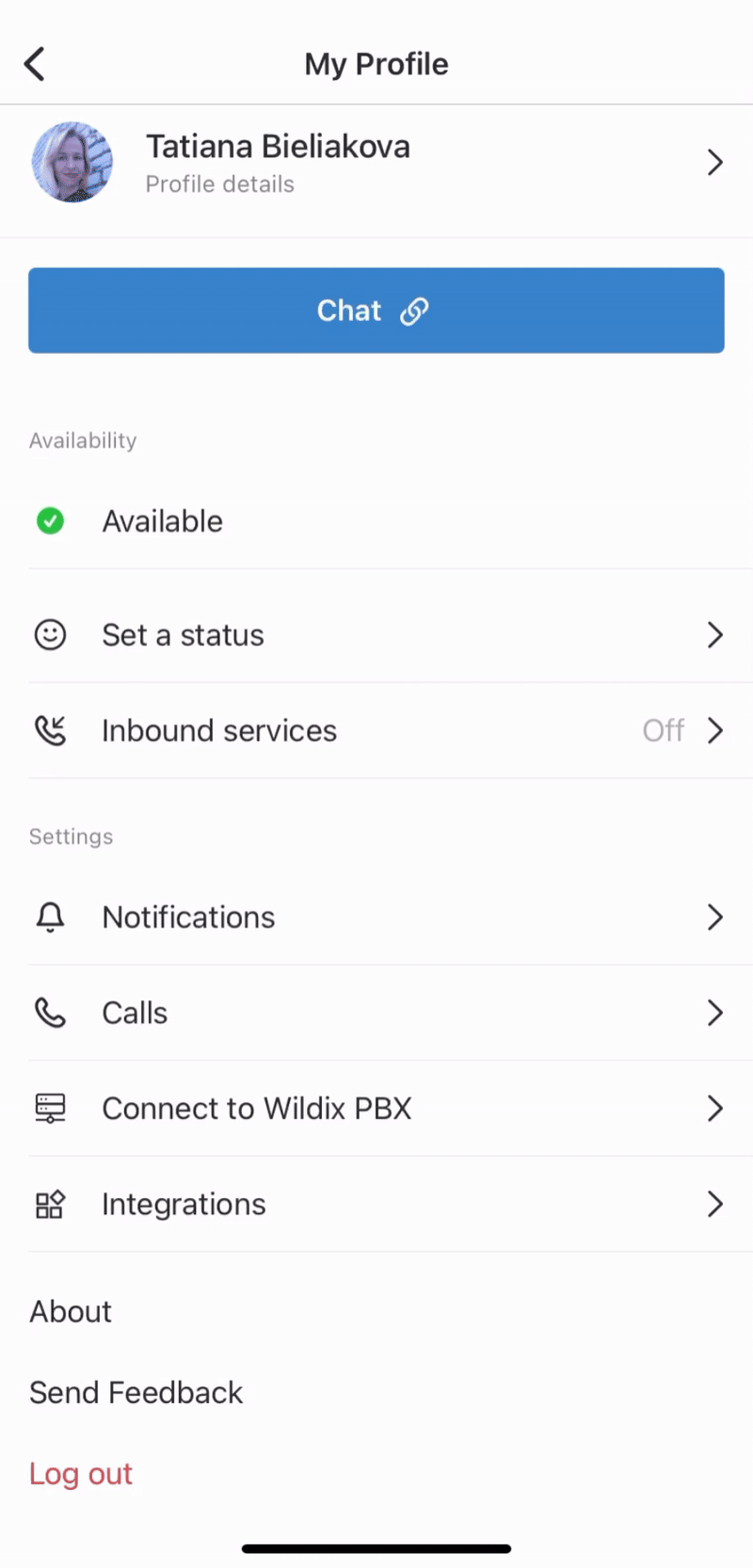
Task: Open Connect to Wildix PBX
Action: 376,1109
